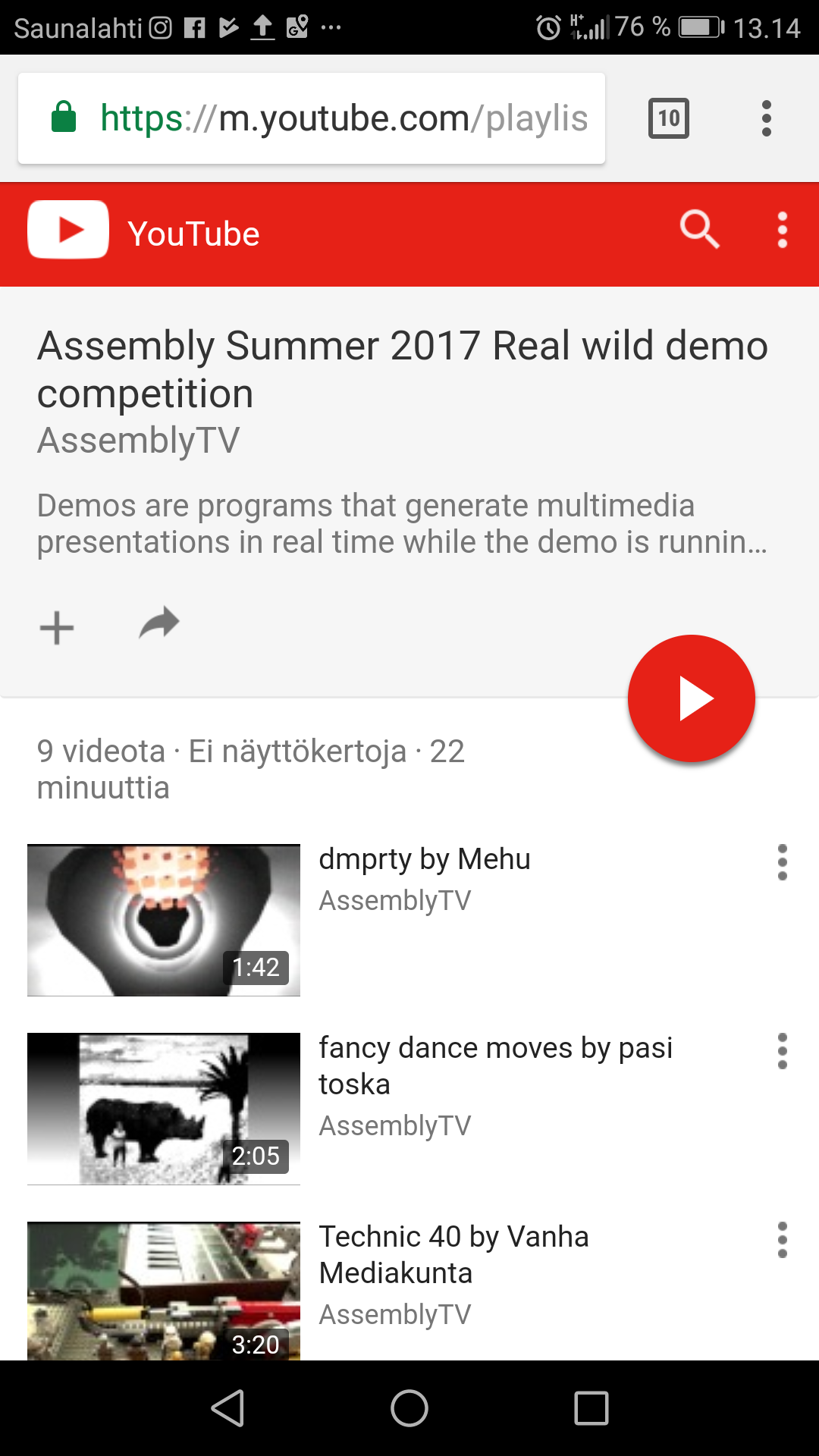Open options for fancy dance moves video
The height and width of the screenshot is (1456, 819).
click(783, 1051)
